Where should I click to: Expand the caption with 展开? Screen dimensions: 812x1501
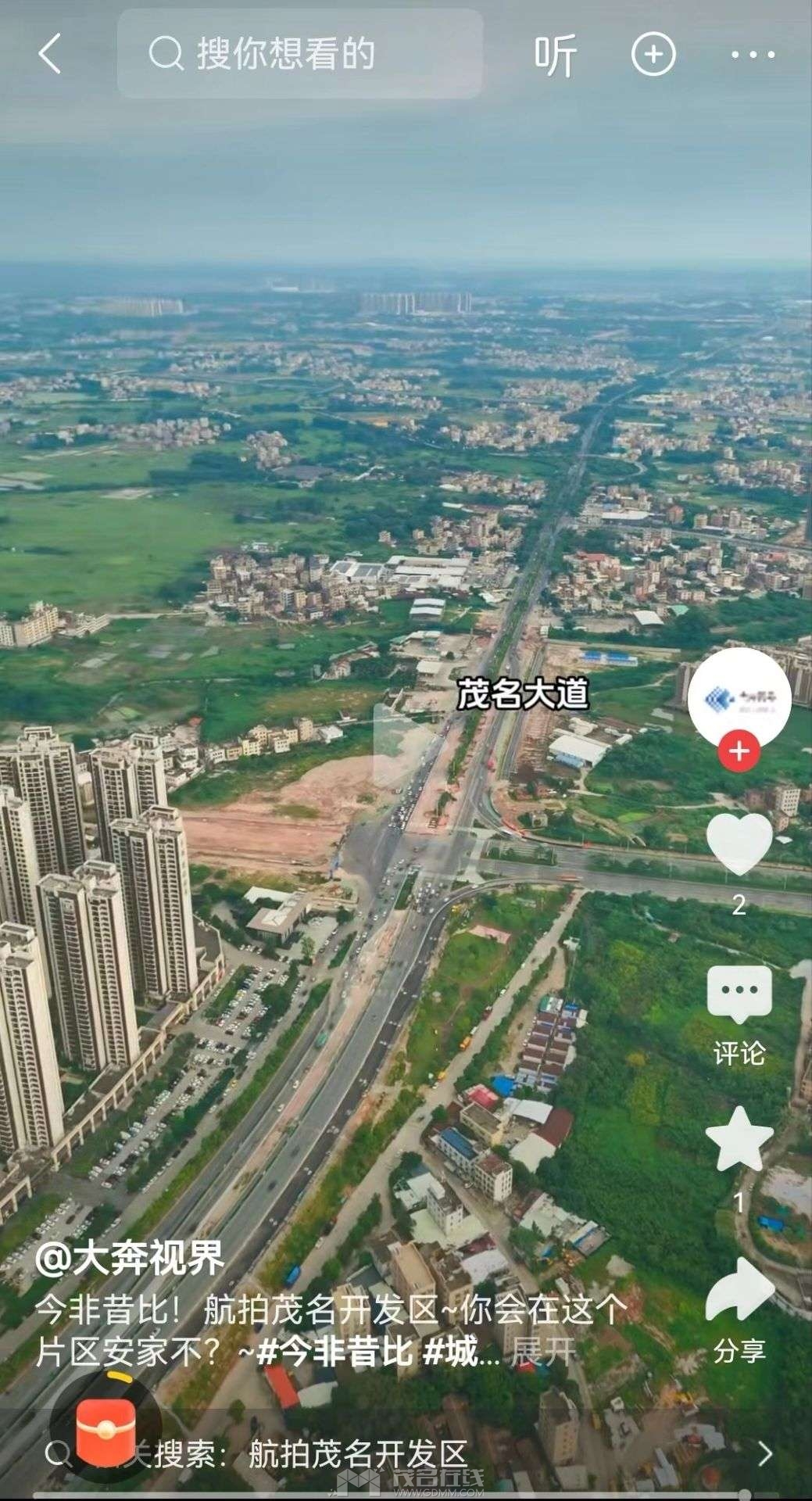point(544,1351)
